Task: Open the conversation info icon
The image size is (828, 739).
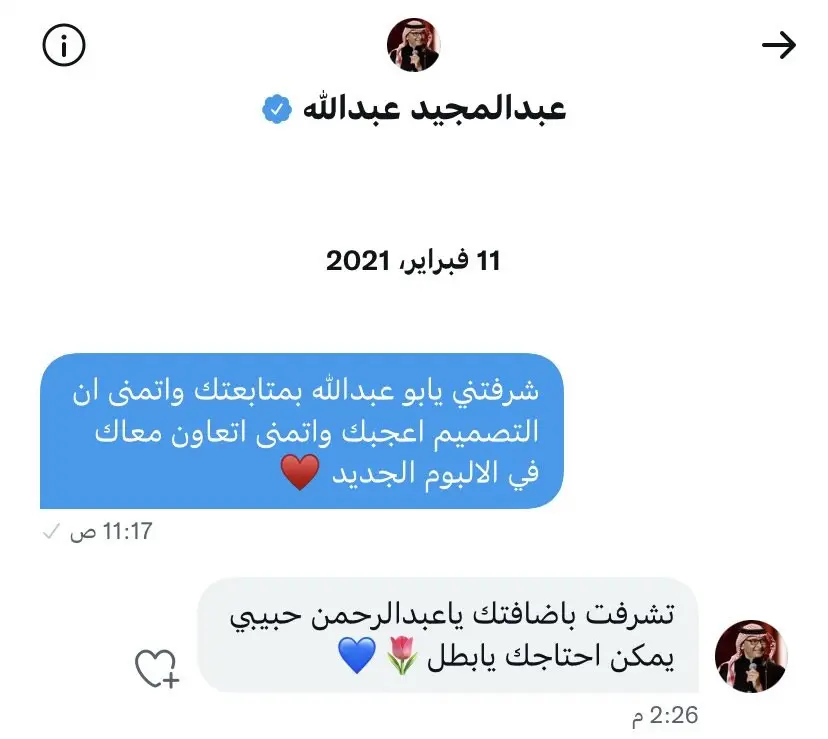Action: coord(64,45)
